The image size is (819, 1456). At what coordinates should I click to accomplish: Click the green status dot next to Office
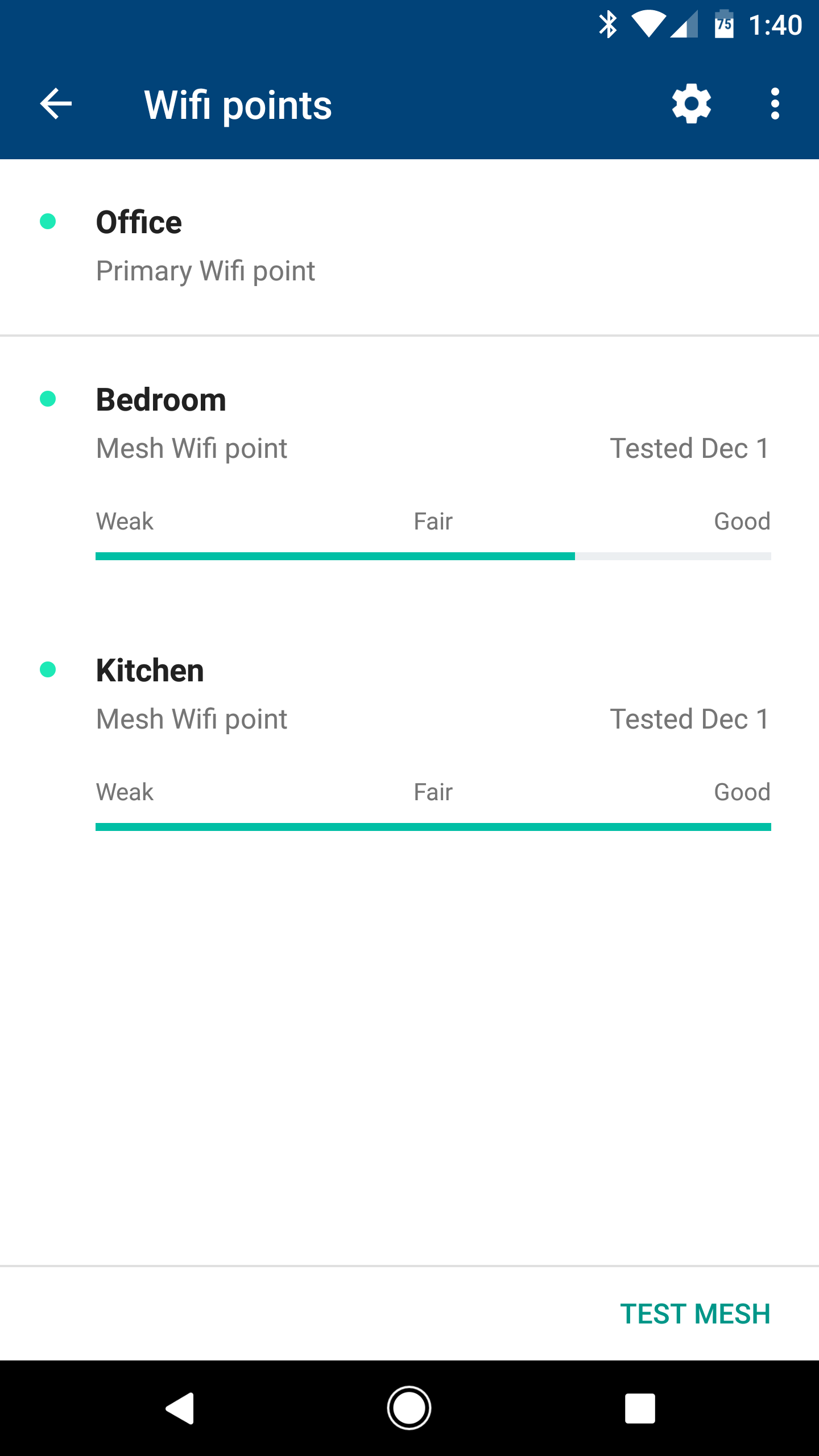[48, 221]
